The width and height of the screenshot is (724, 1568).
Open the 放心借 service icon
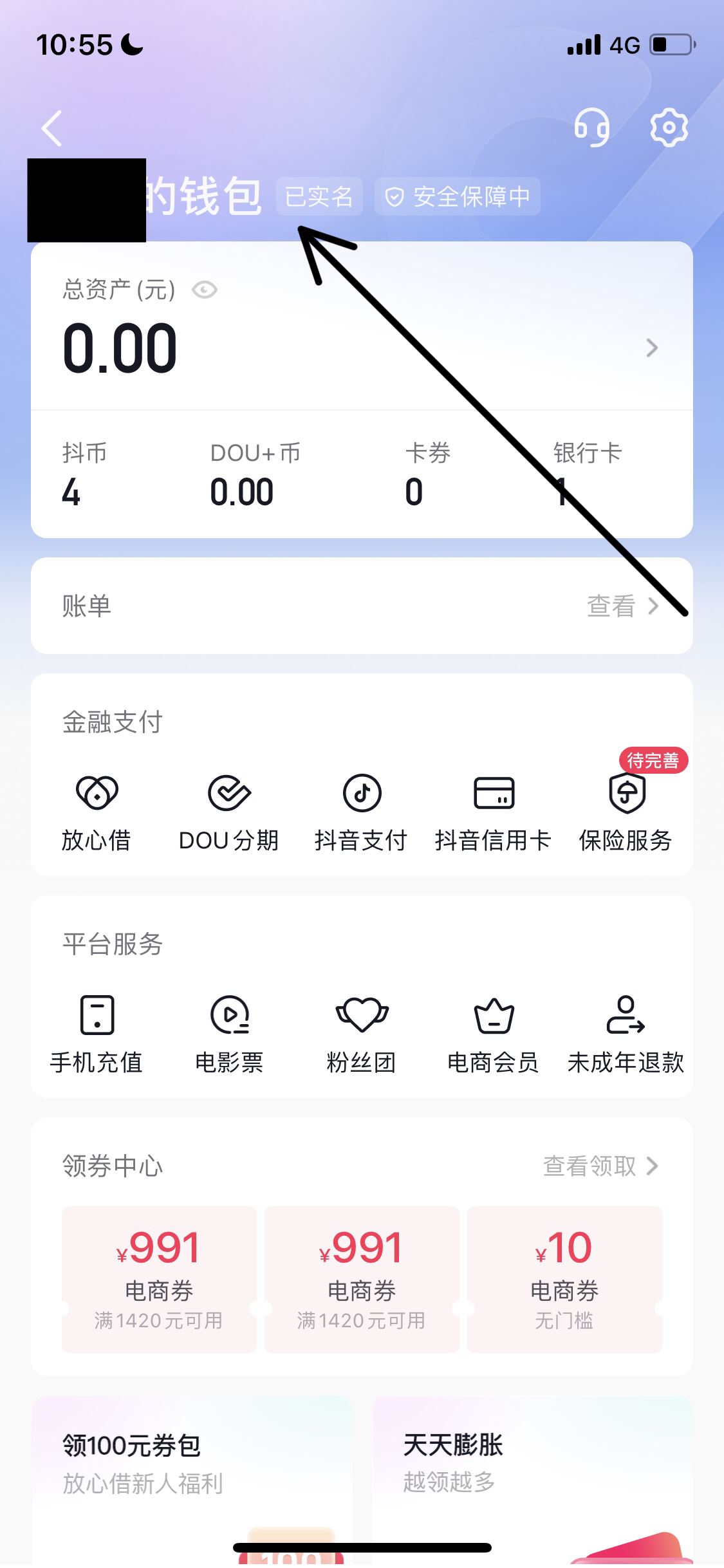pyautogui.click(x=97, y=811)
